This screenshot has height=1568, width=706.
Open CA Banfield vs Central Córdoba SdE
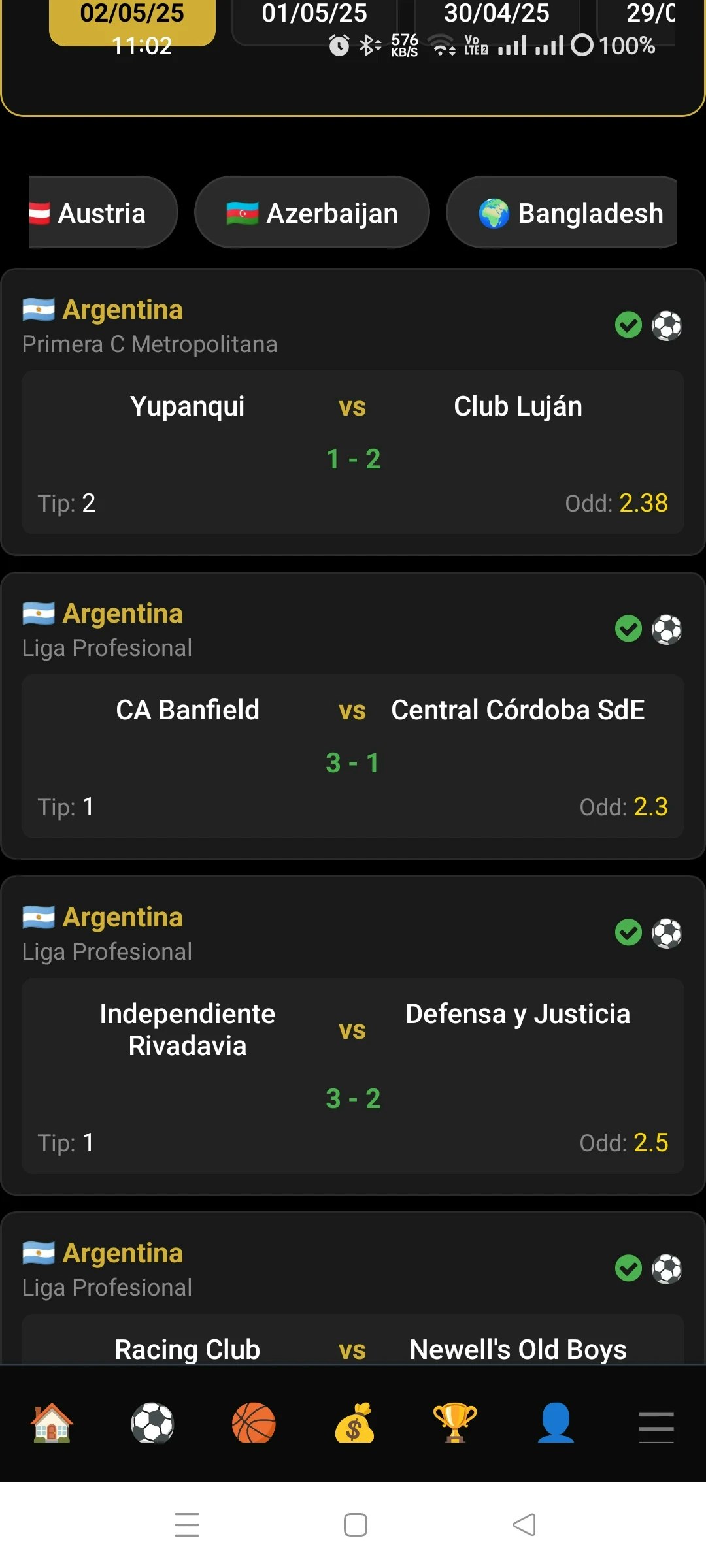pos(353,756)
